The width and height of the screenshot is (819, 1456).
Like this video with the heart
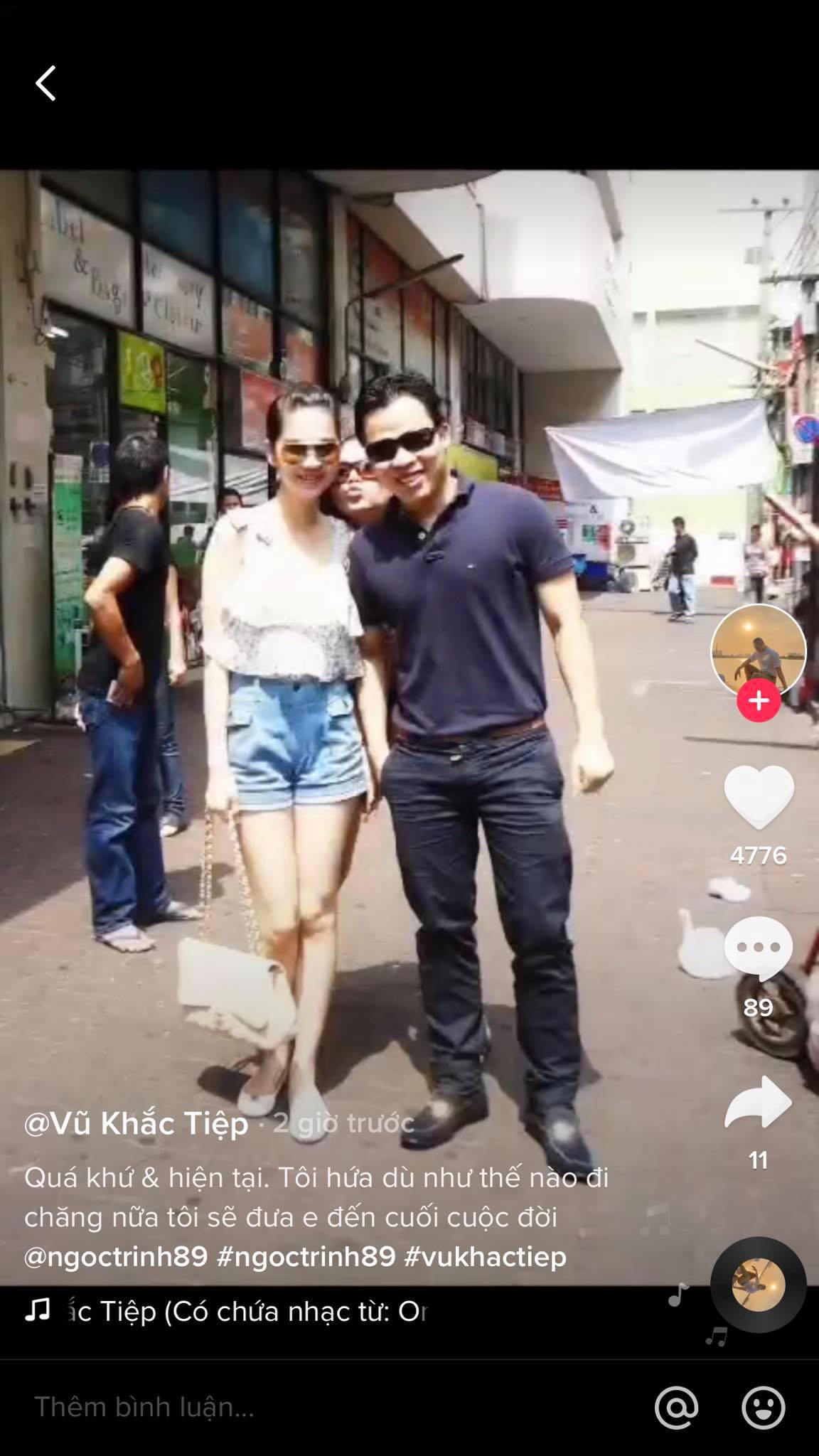(x=759, y=796)
